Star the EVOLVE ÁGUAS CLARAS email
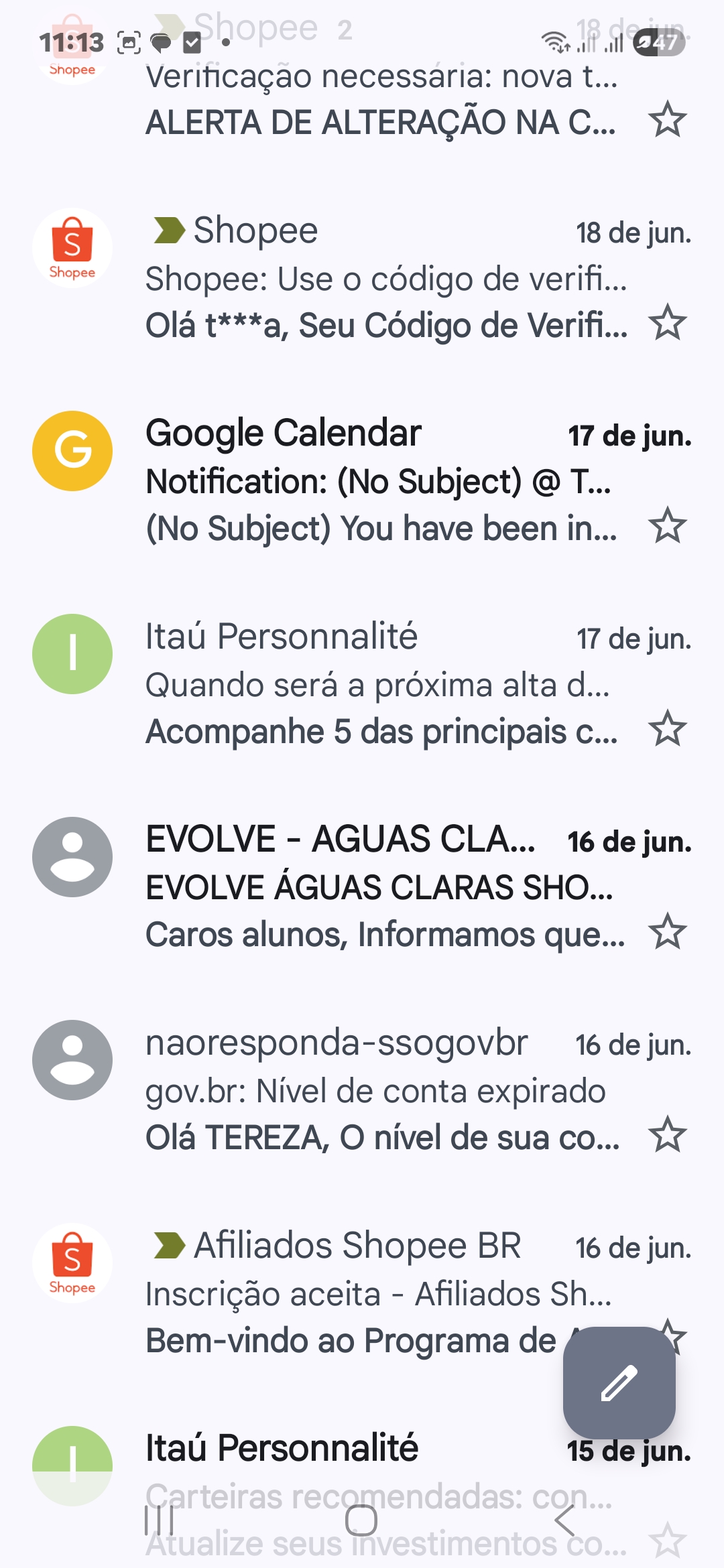724x1568 pixels. pyautogui.click(x=668, y=932)
